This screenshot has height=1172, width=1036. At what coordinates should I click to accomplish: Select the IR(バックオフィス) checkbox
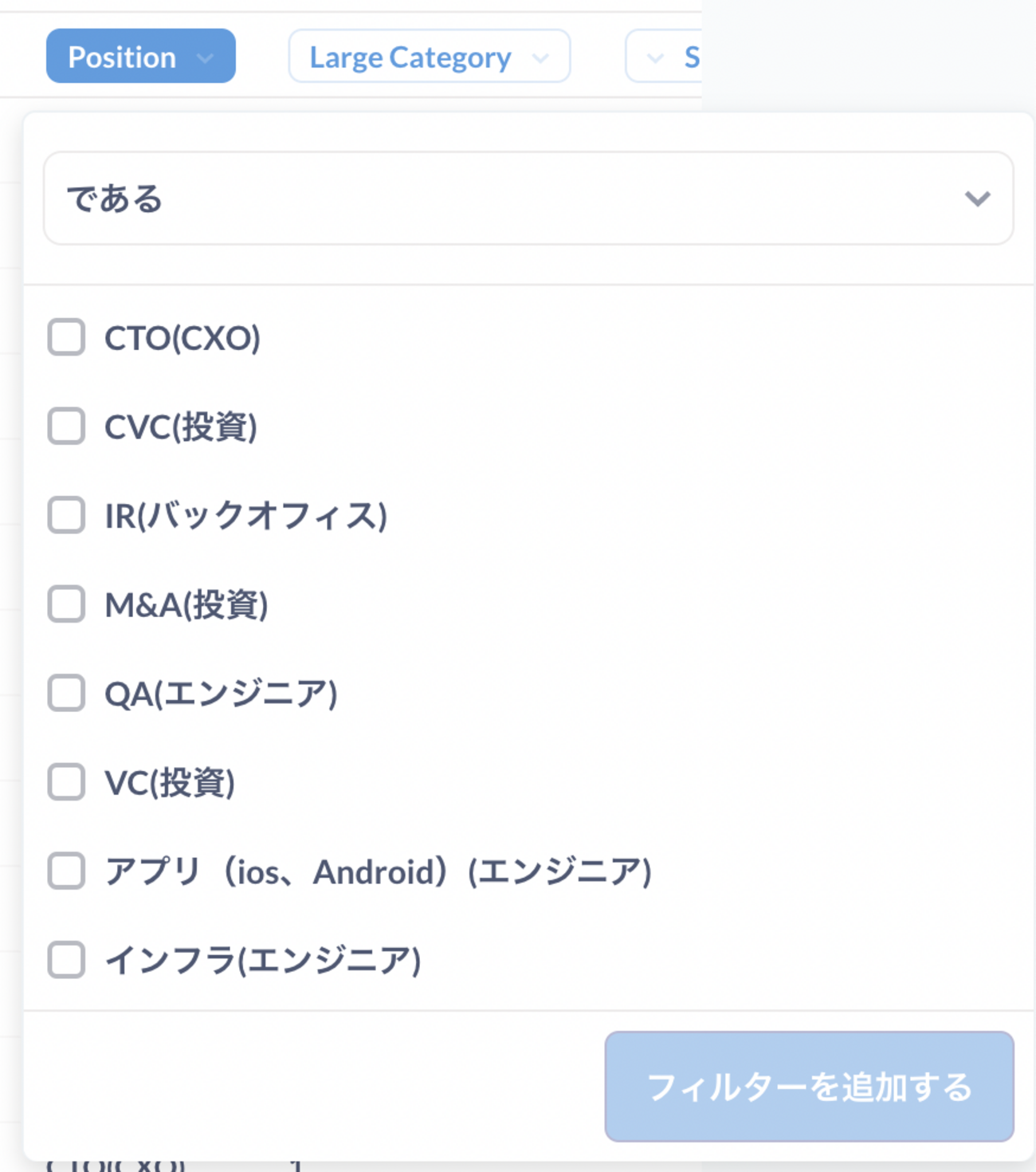click(x=66, y=516)
